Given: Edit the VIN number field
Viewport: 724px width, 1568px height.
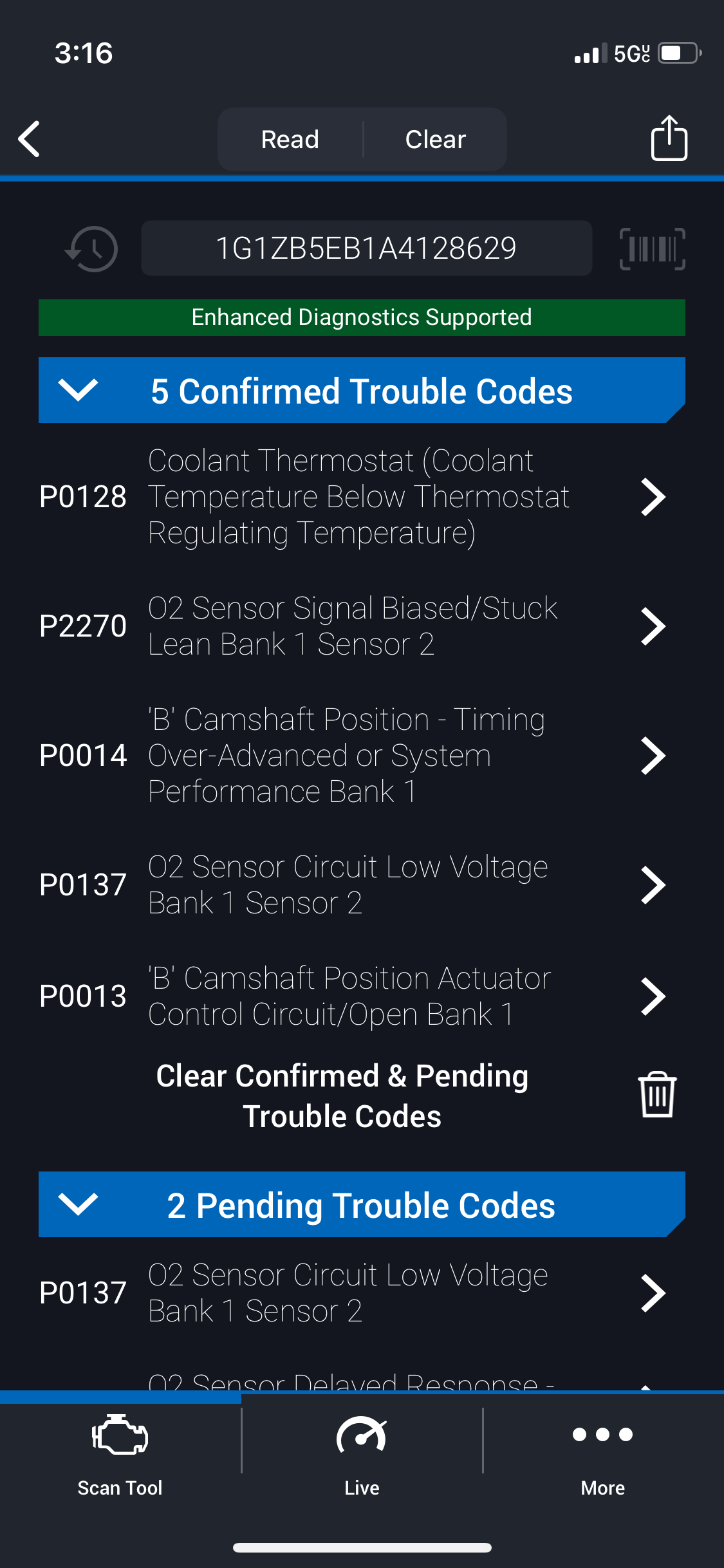Looking at the screenshot, I should point(366,248).
